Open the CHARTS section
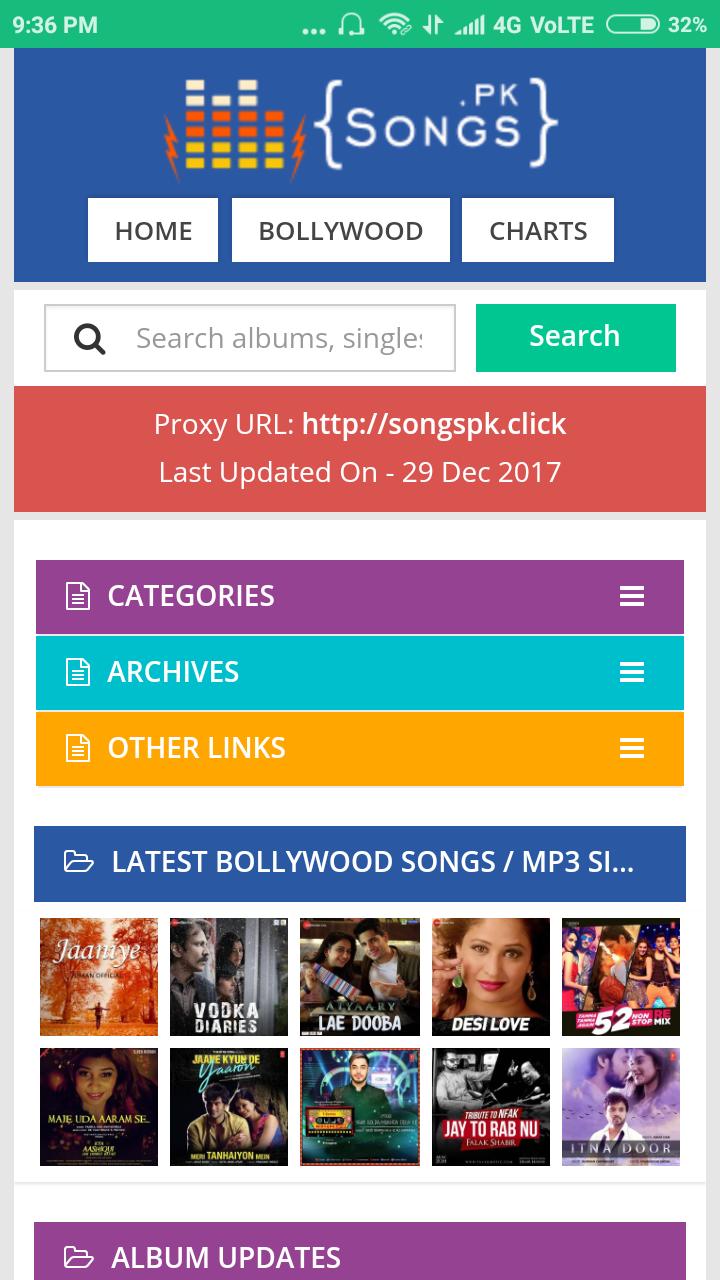 [538, 231]
